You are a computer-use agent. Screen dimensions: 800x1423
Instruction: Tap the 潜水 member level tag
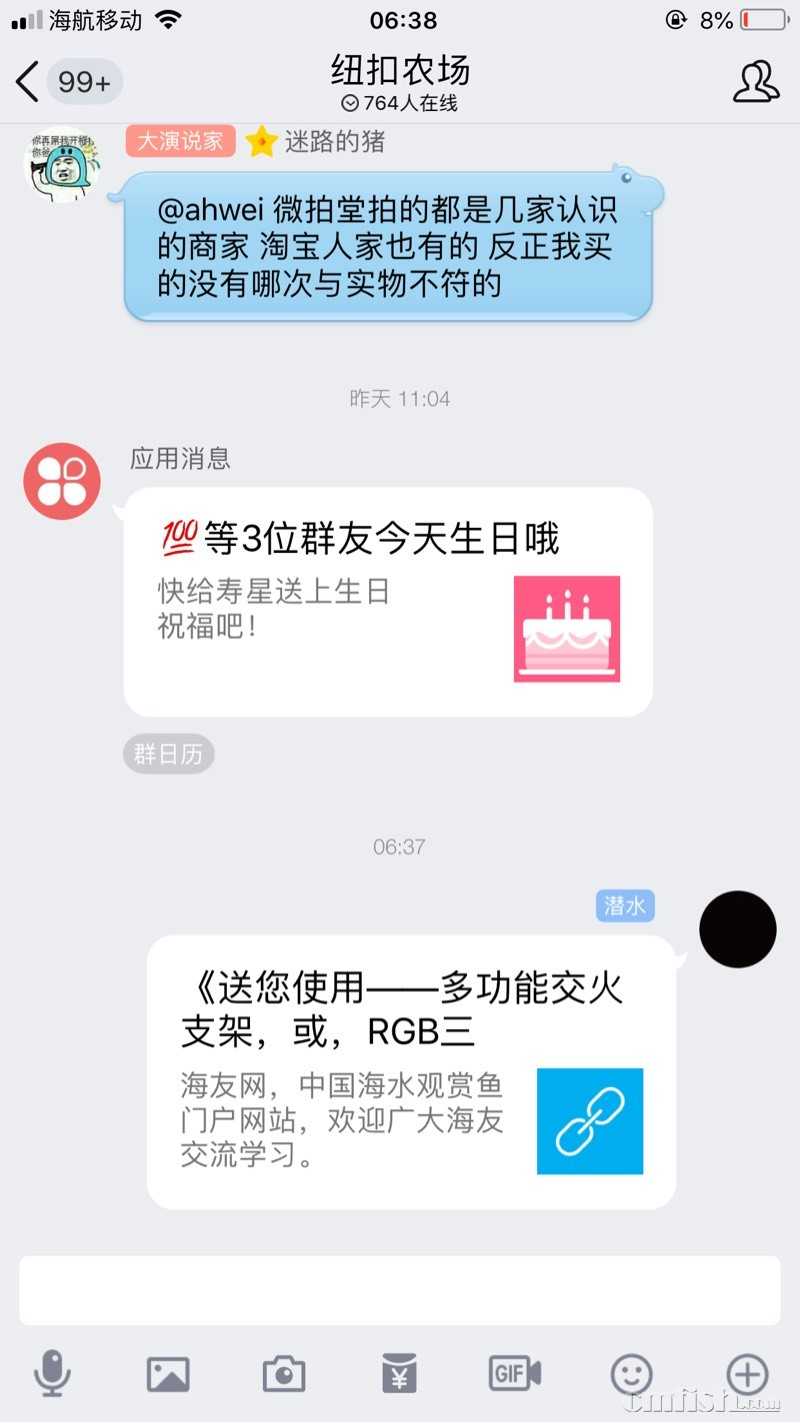click(624, 905)
